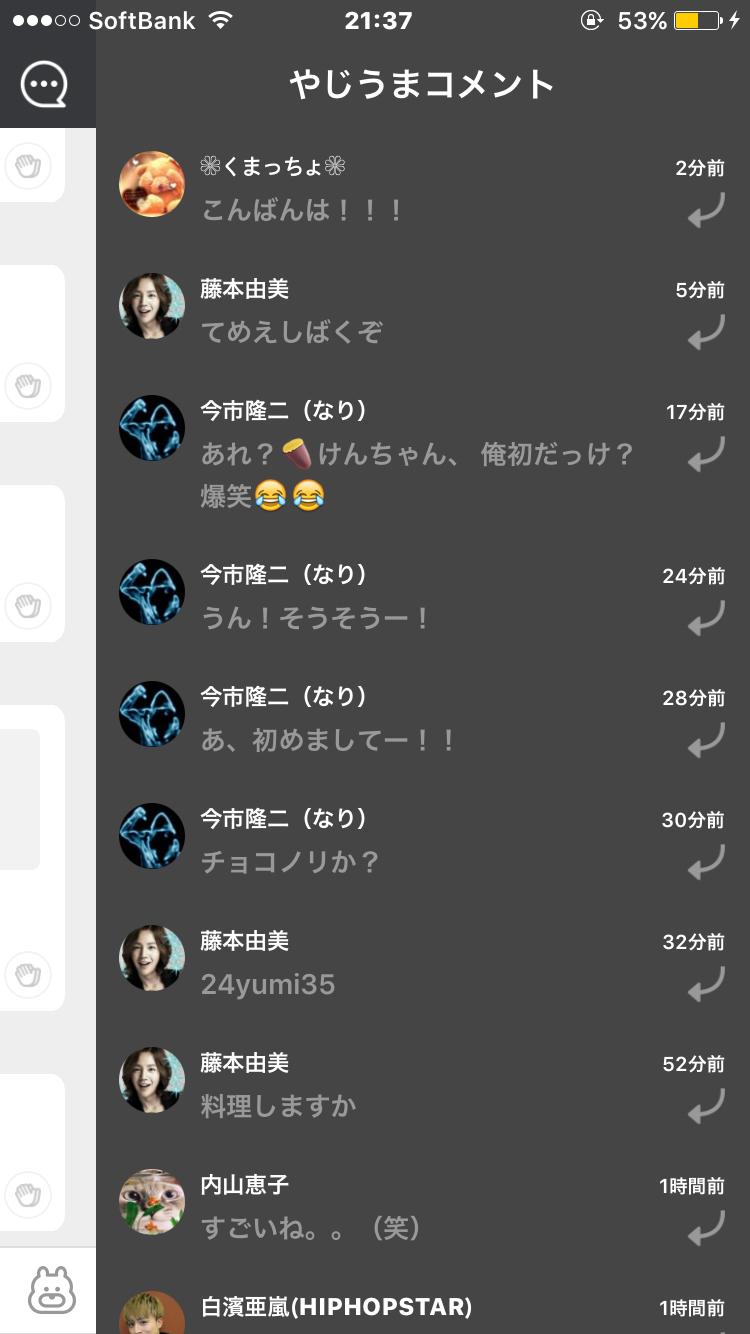Tap the middle clap hand icon

pyautogui.click(x=30, y=607)
